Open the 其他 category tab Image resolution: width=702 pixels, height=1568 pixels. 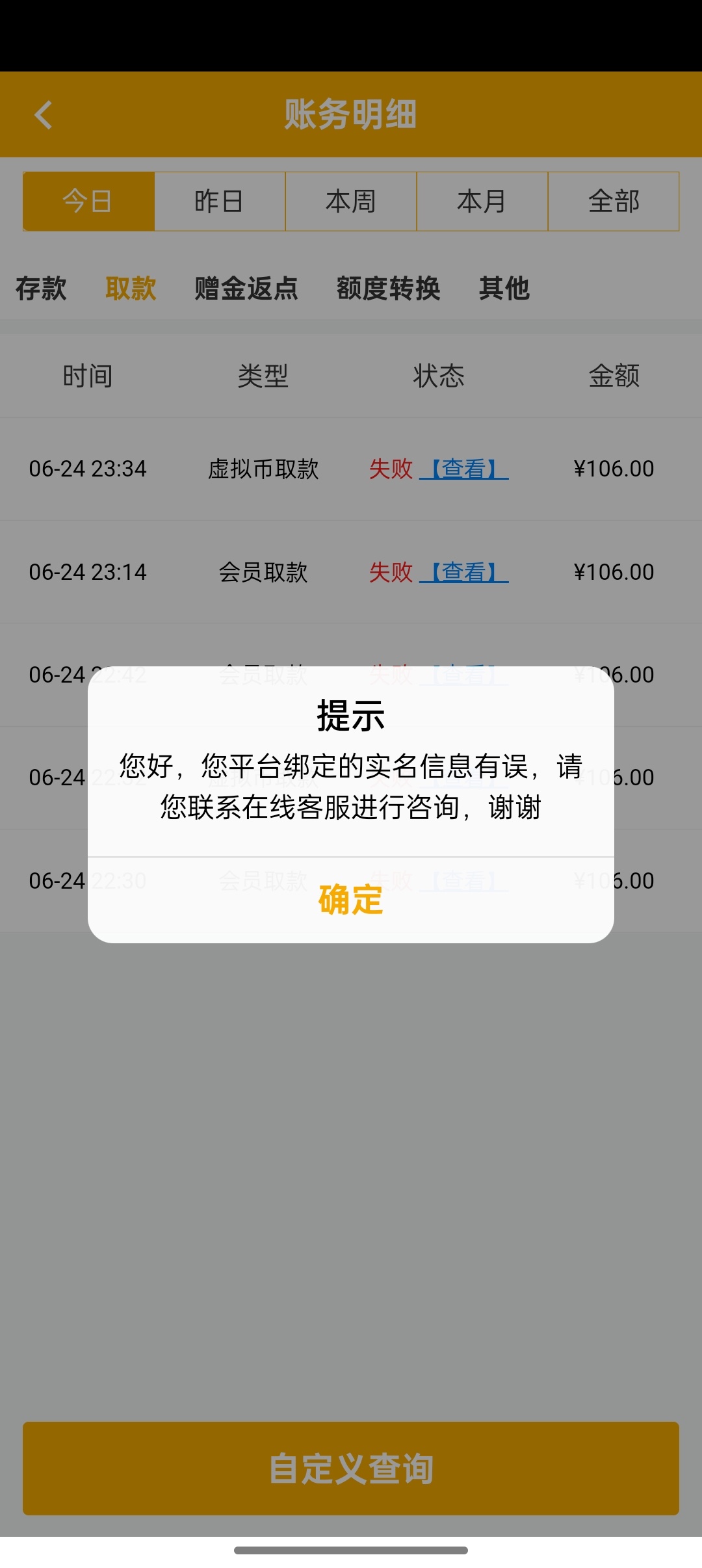(x=504, y=290)
